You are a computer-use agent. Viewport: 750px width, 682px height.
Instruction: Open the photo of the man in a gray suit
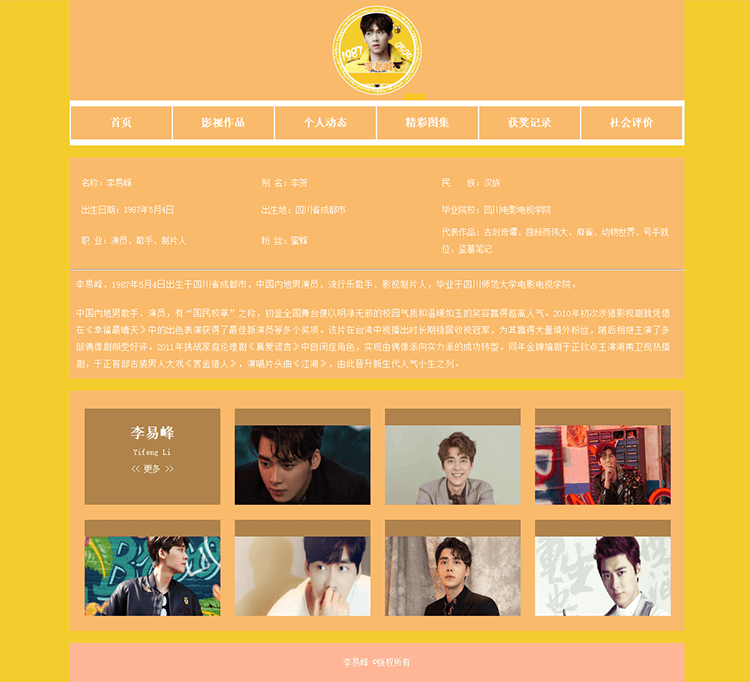point(452,465)
